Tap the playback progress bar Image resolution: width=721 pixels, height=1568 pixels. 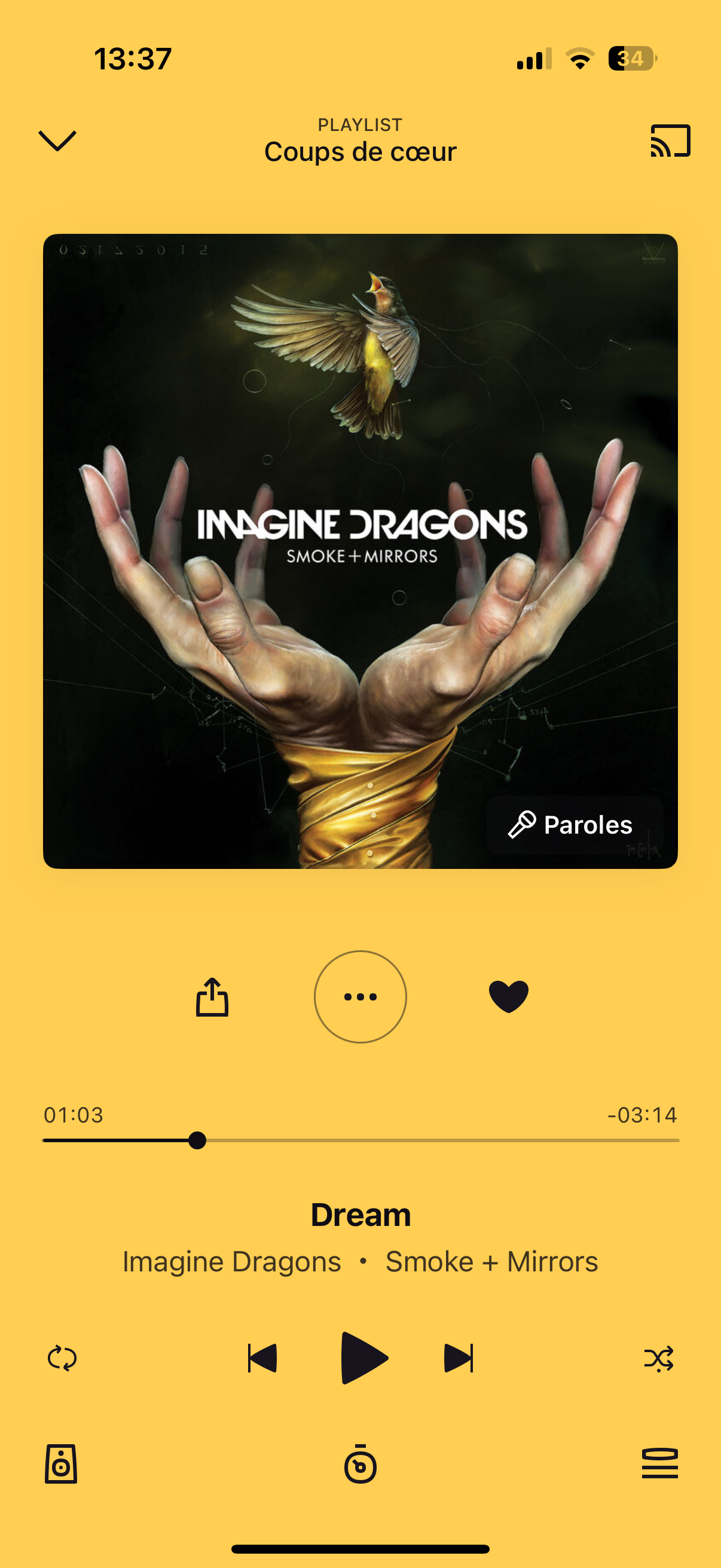(361, 1140)
